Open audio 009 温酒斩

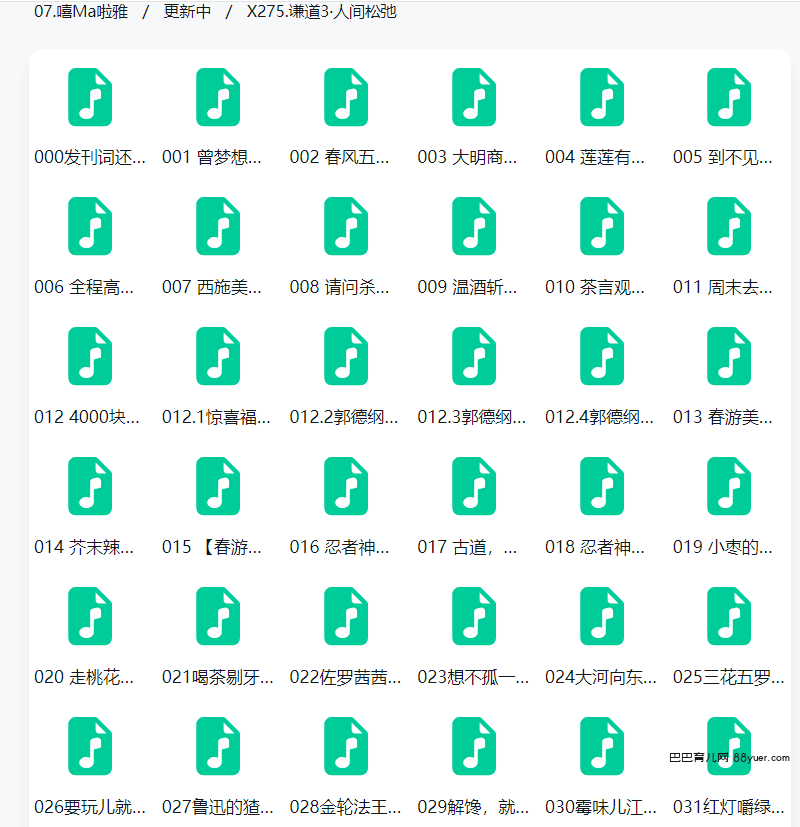pyautogui.click(x=474, y=227)
